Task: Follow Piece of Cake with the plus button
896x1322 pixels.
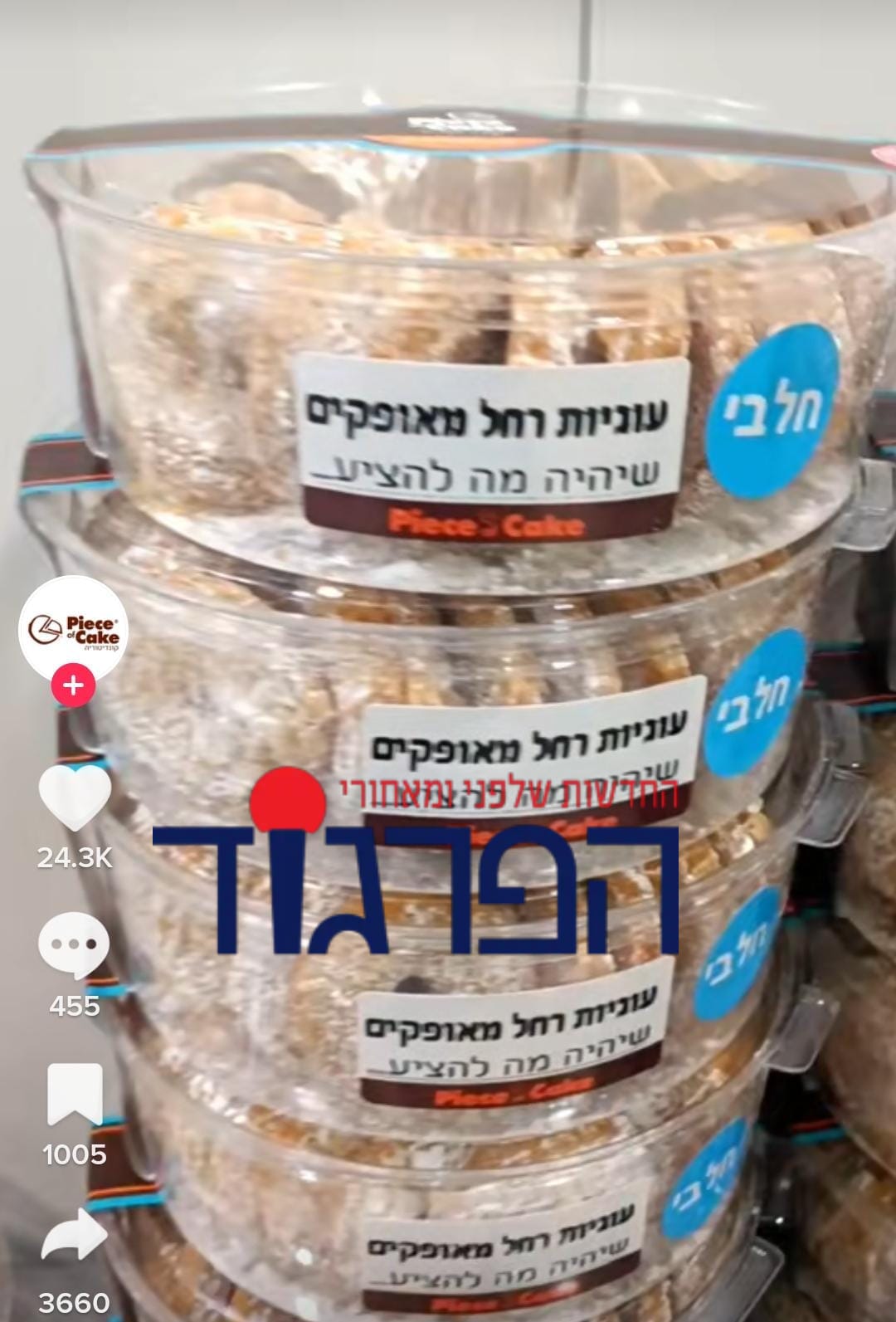Action: pos(73,686)
